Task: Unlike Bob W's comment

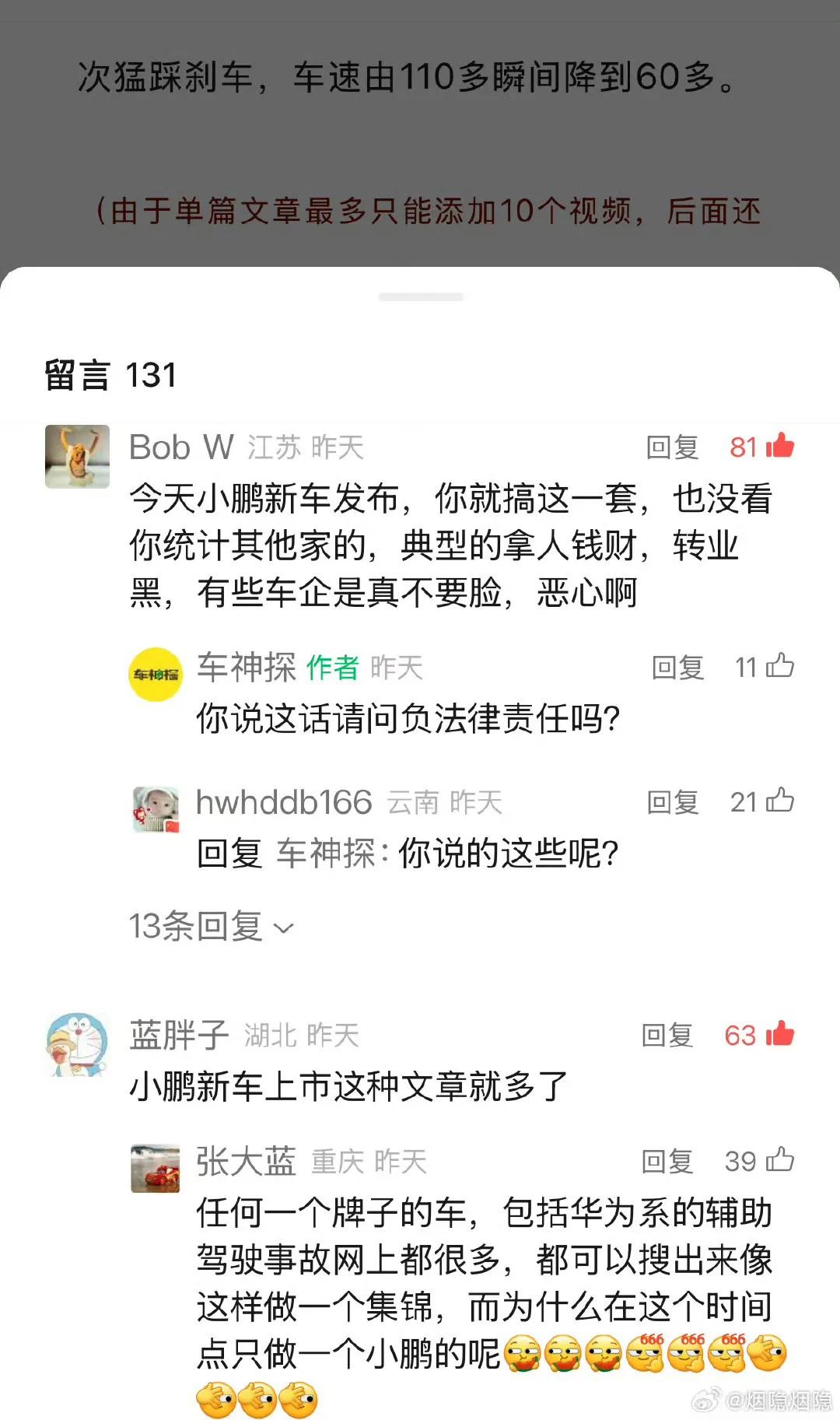Action: coord(779,446)
